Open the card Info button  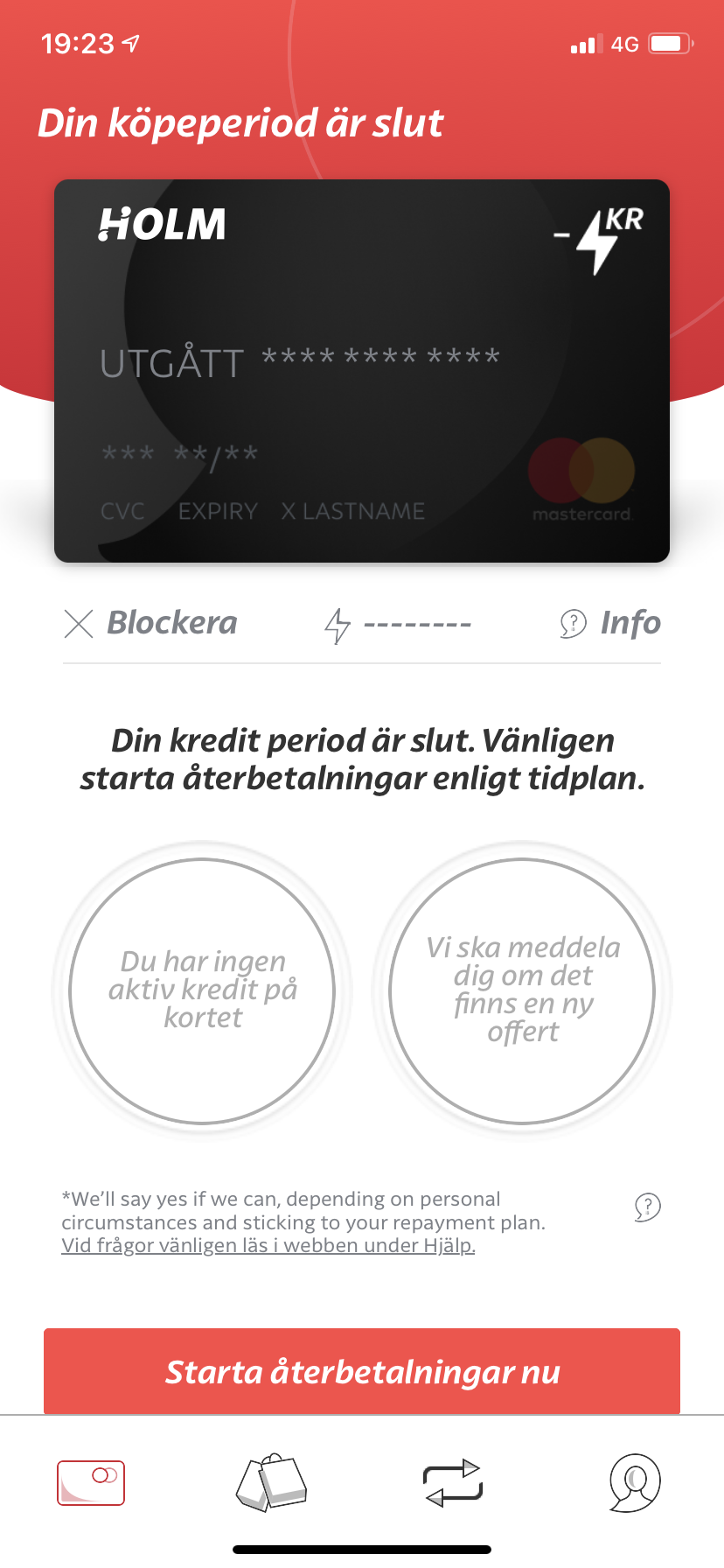pos(610,623)
